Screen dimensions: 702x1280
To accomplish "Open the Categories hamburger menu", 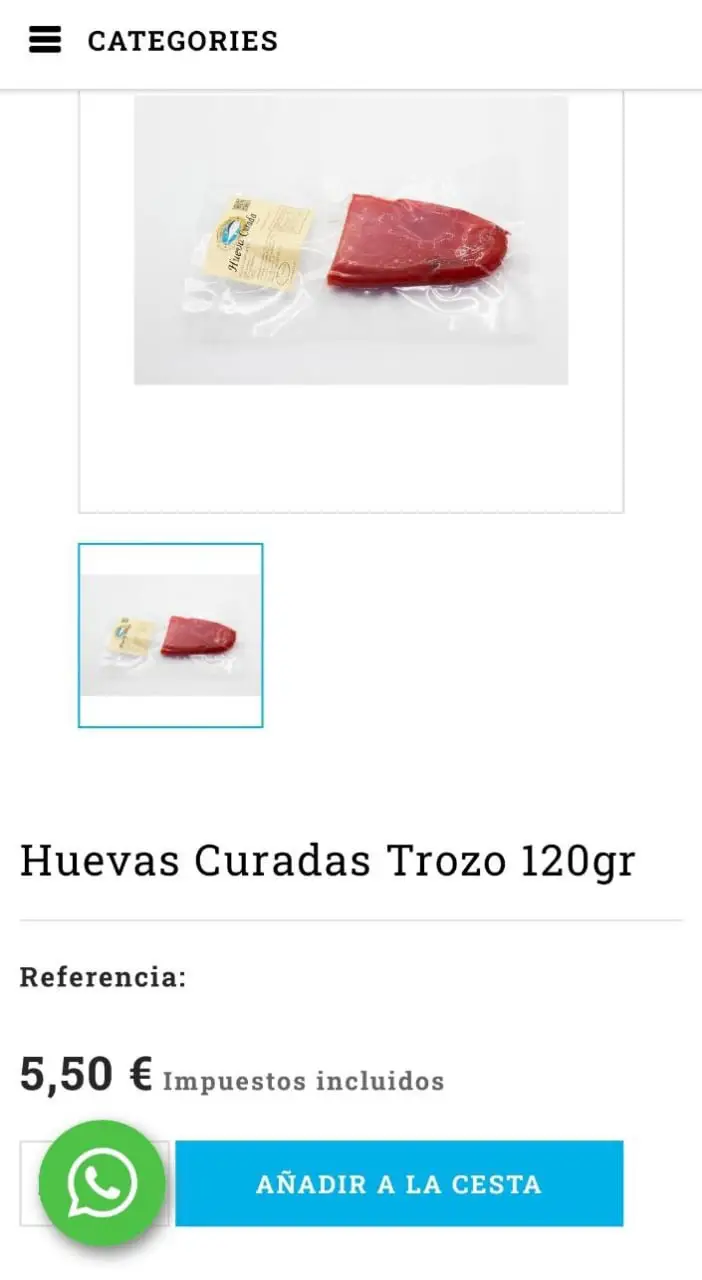I will 45,41.
